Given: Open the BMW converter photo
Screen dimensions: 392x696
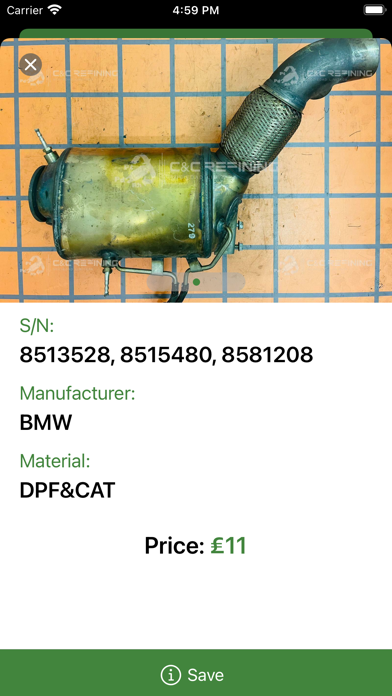Looking at the screenshot, I should point(196,170).
